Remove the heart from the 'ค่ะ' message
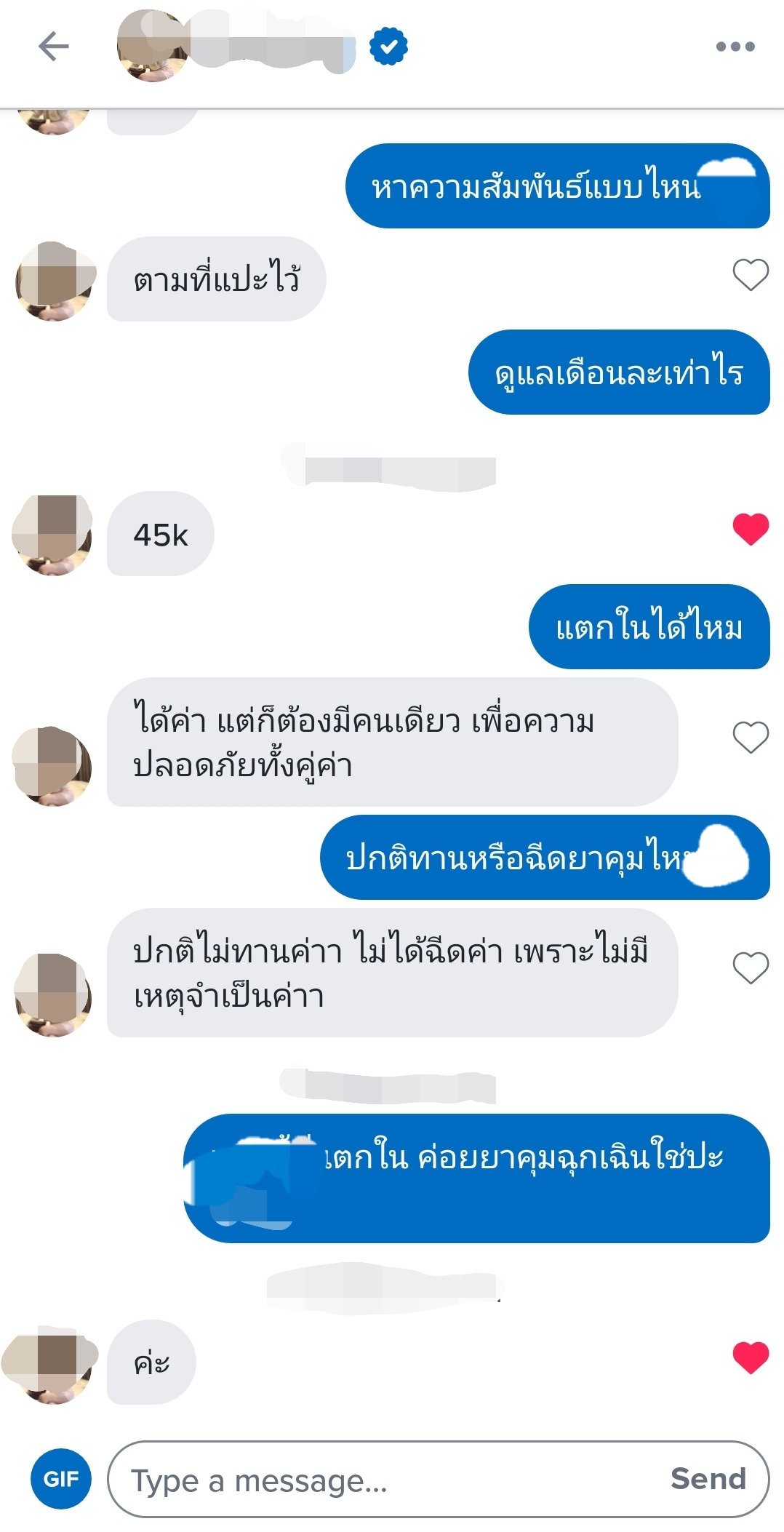 pyautogui.click(x=751, y=1358)
